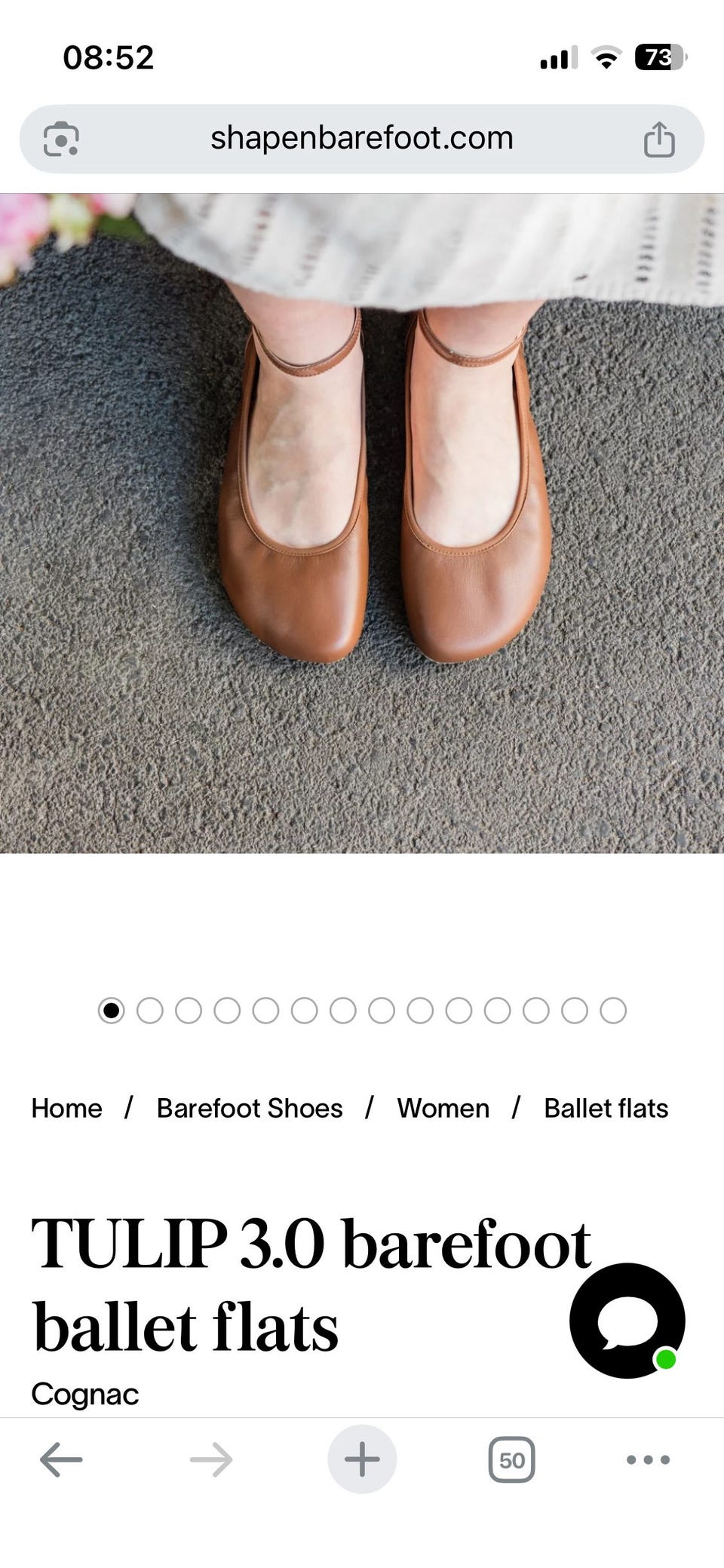
Task: Open the shapenbarefoot.com address bar
Action: tap(361, 139)
